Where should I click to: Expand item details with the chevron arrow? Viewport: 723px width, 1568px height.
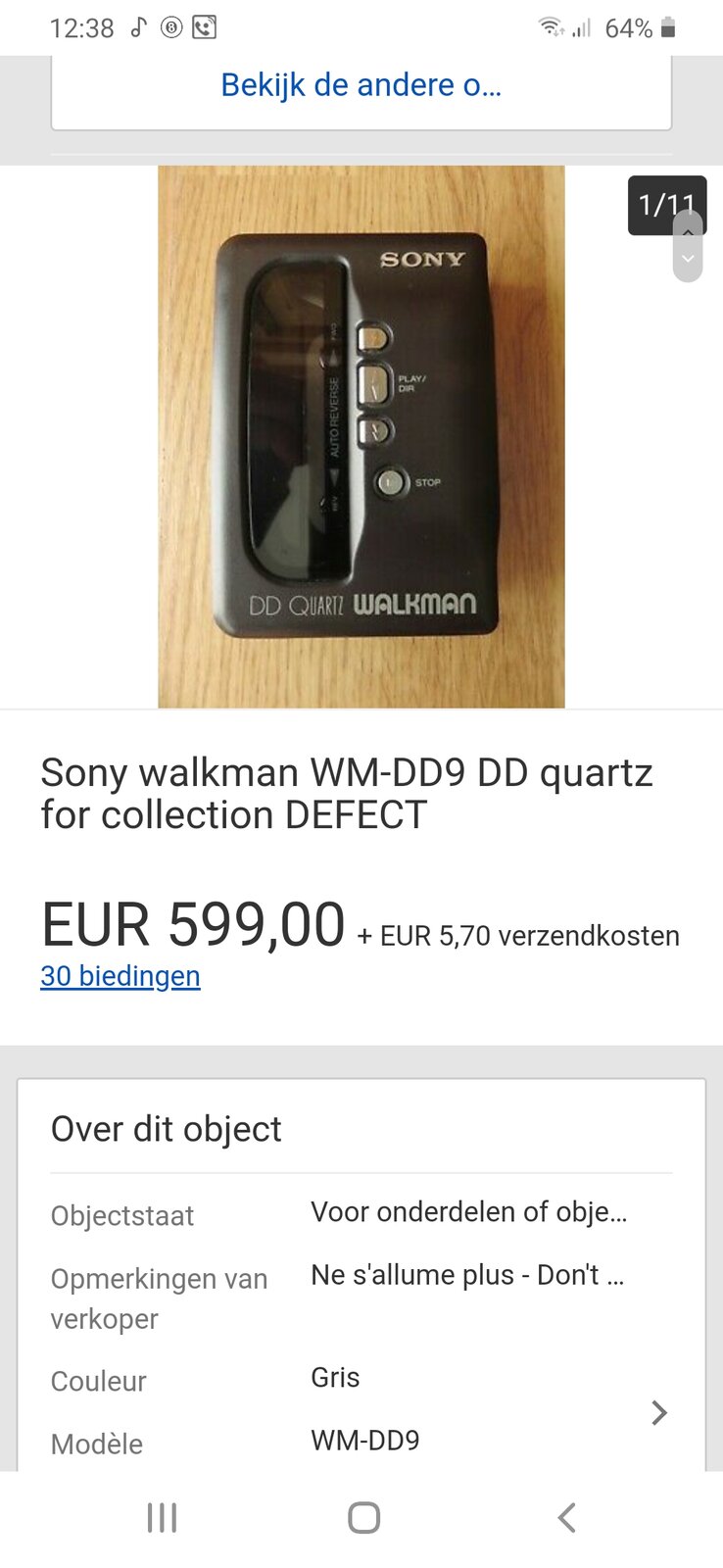[x=659, y=1412]
